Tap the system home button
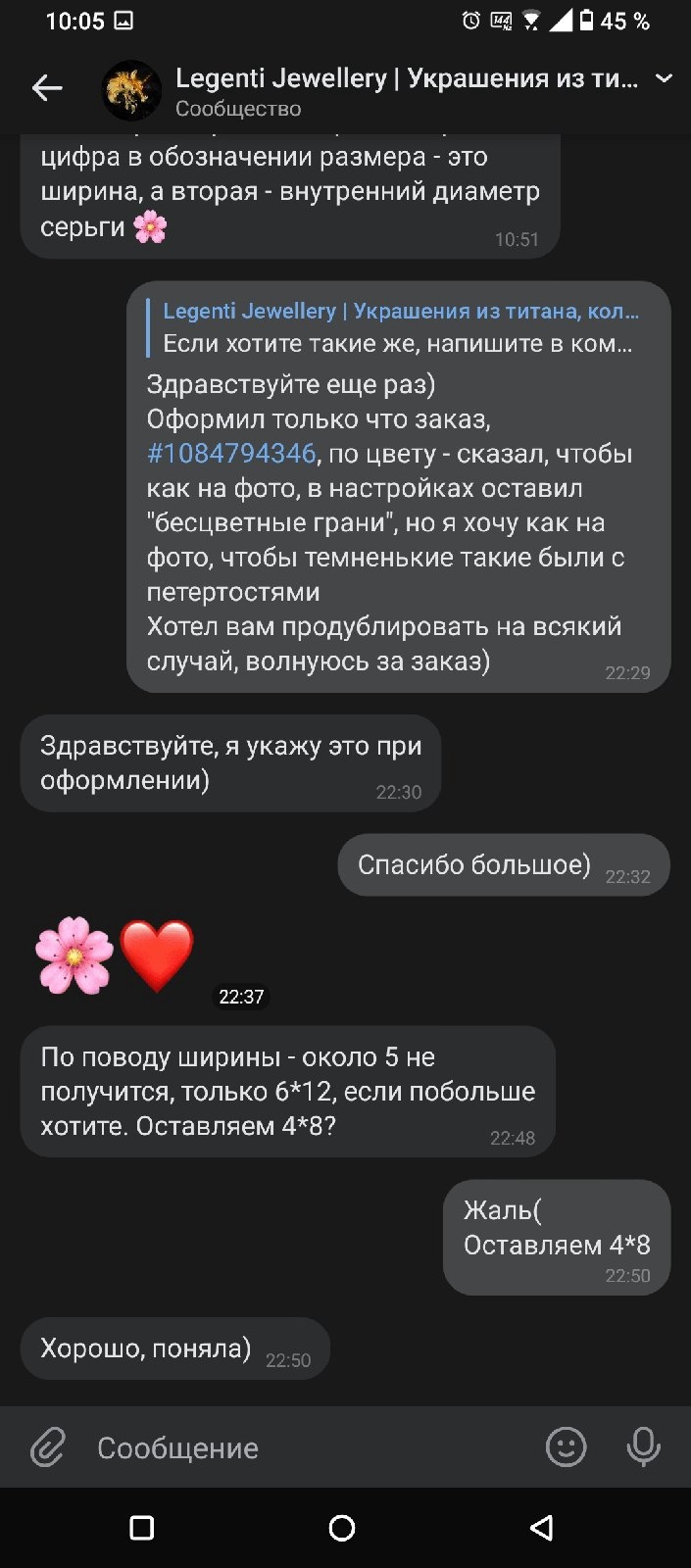The image size is (691, 1568). (x=342, y=1528)
